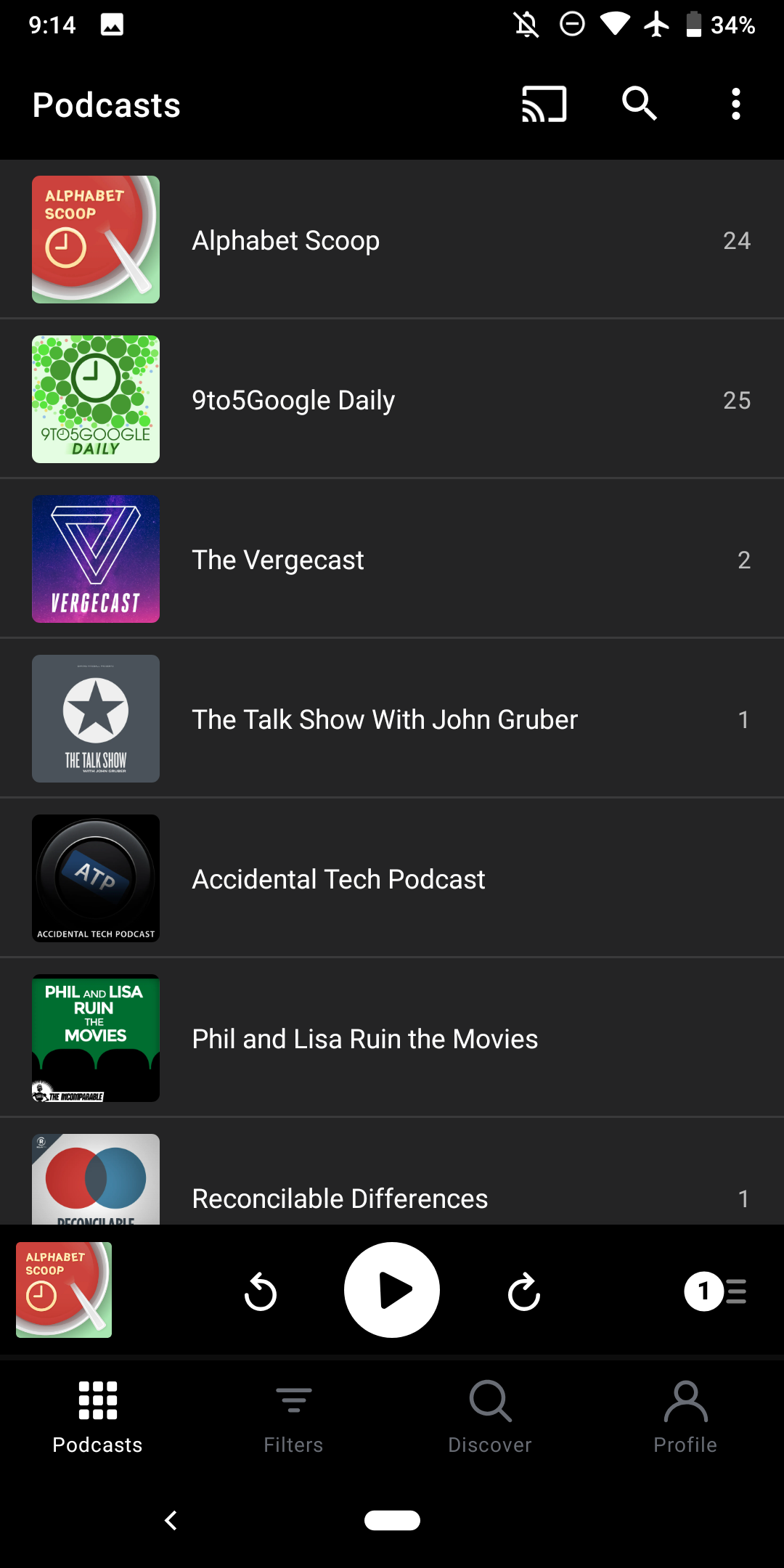
Task: Tap the mini player Alphabet Scoop artwork
Action: pos(63,1289)
